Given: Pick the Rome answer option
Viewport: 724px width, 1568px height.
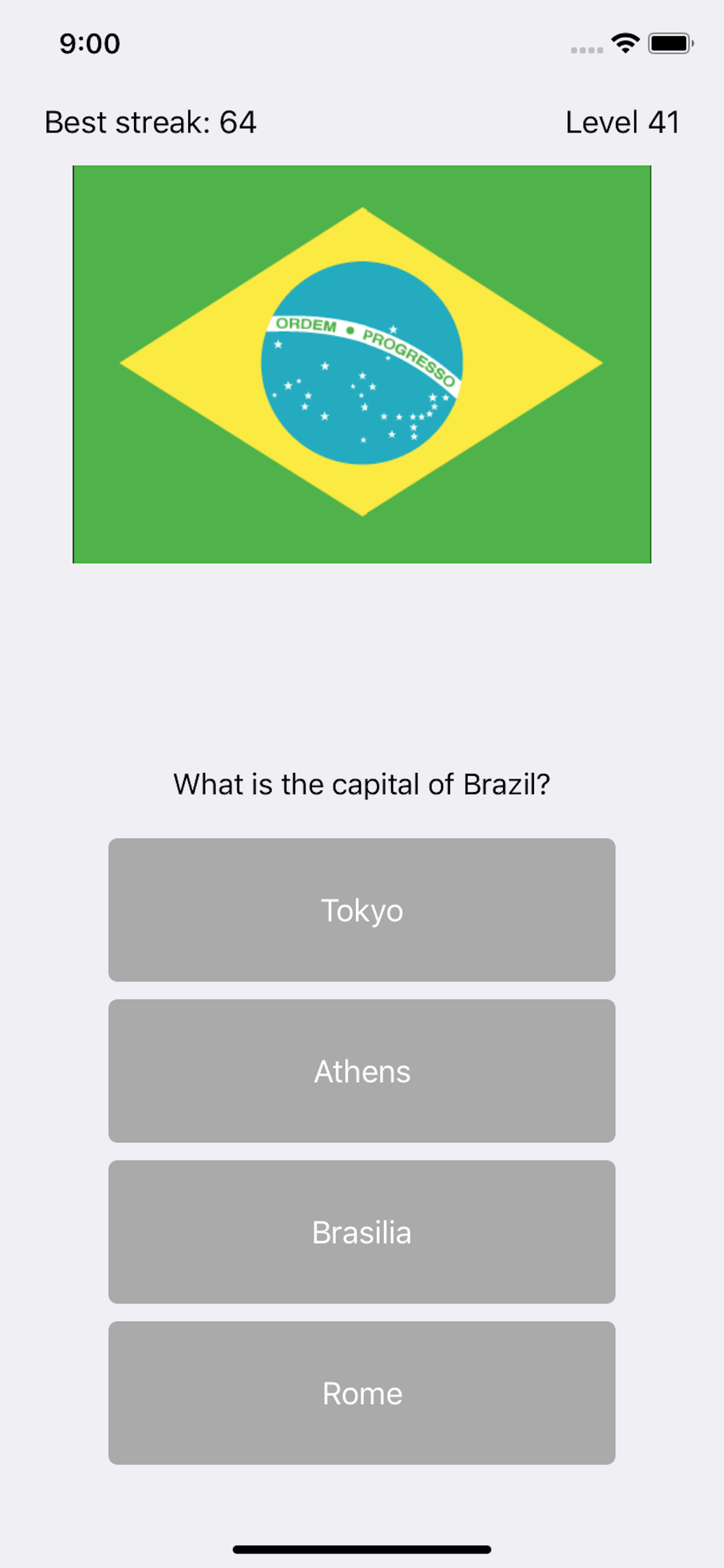Looking at the screenshot, I should tap(362, 1392).
